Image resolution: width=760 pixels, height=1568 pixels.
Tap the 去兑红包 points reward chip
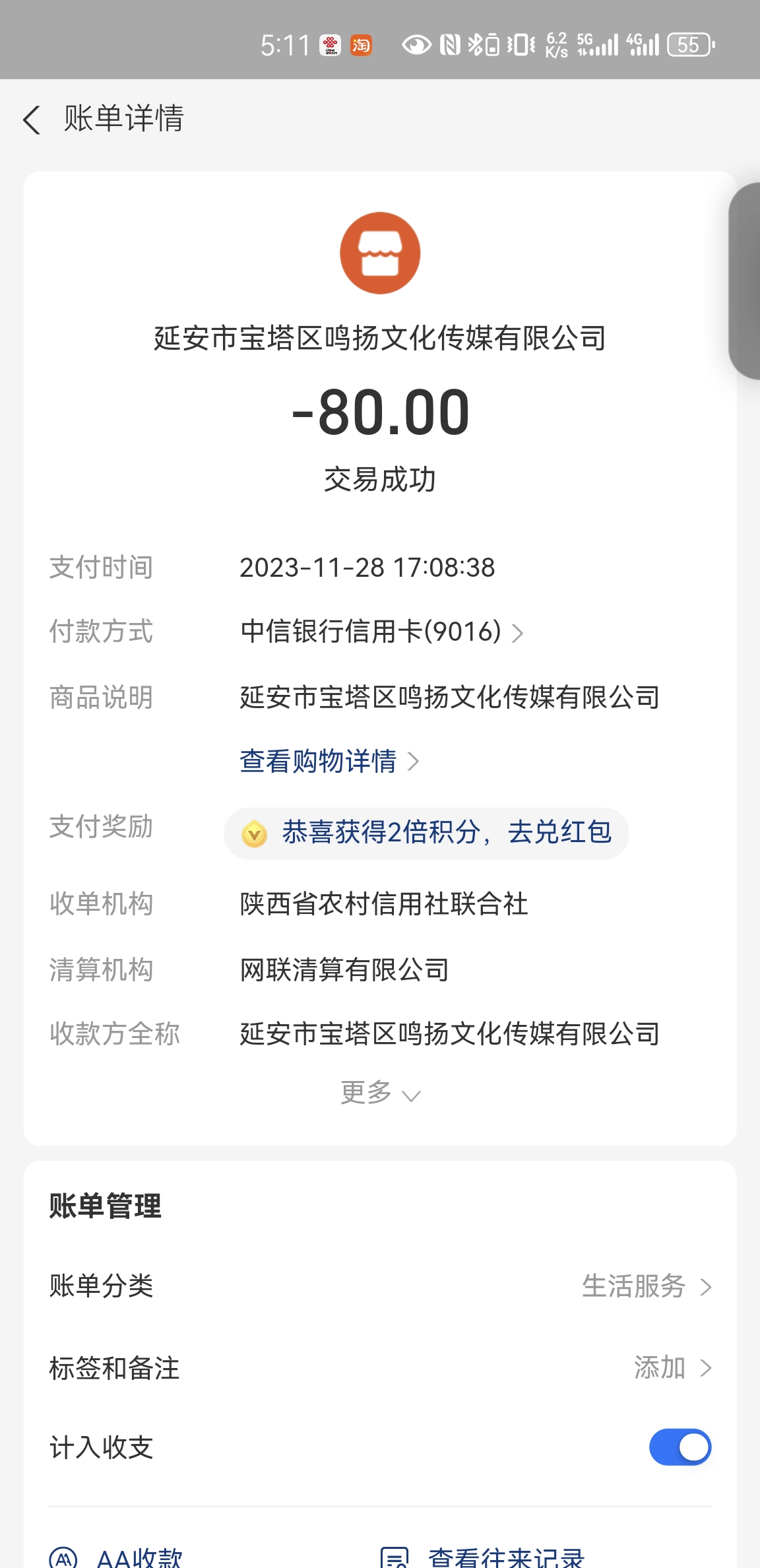point(426,833)
